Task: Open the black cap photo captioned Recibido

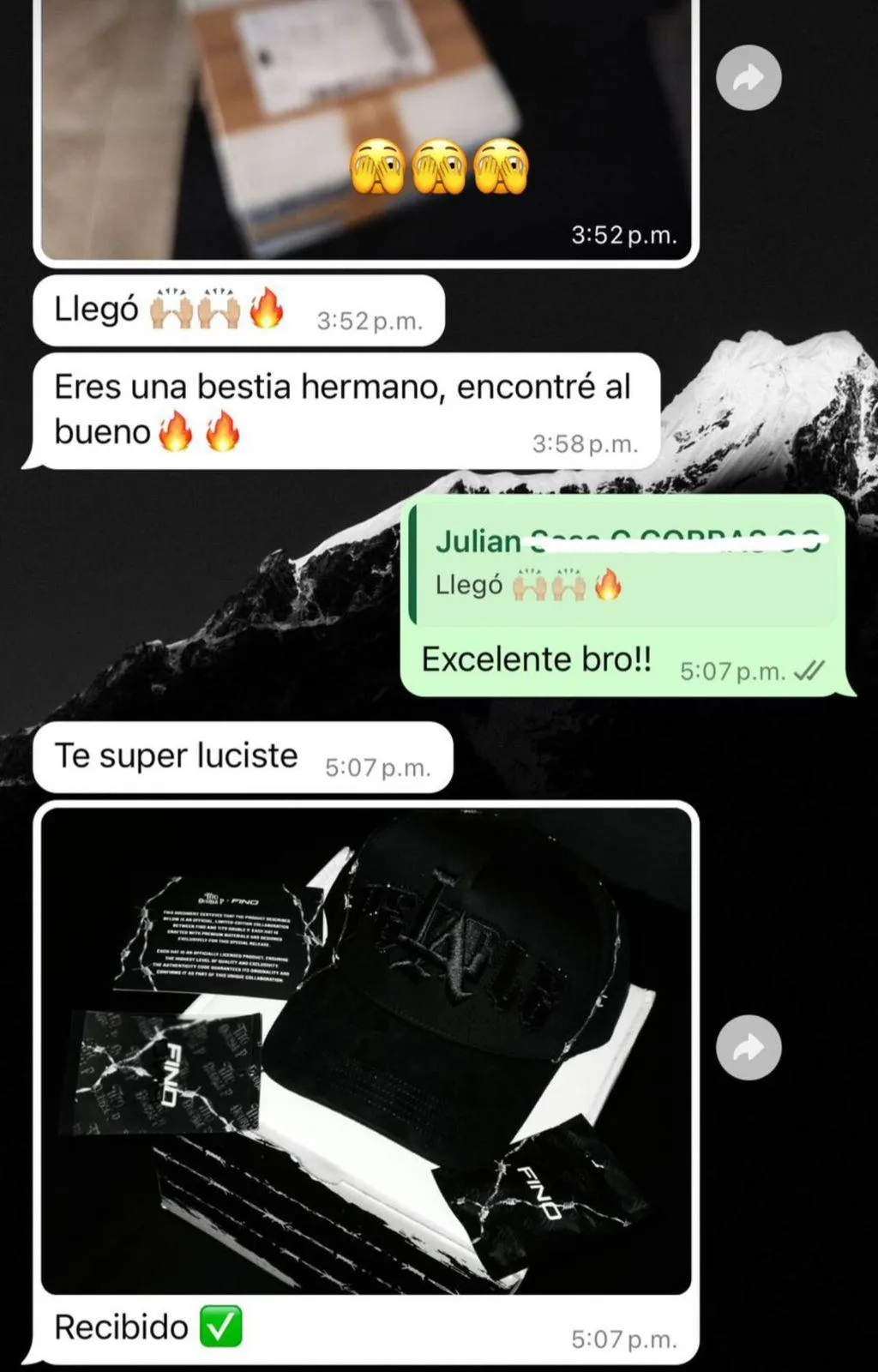Action: 366,1050
